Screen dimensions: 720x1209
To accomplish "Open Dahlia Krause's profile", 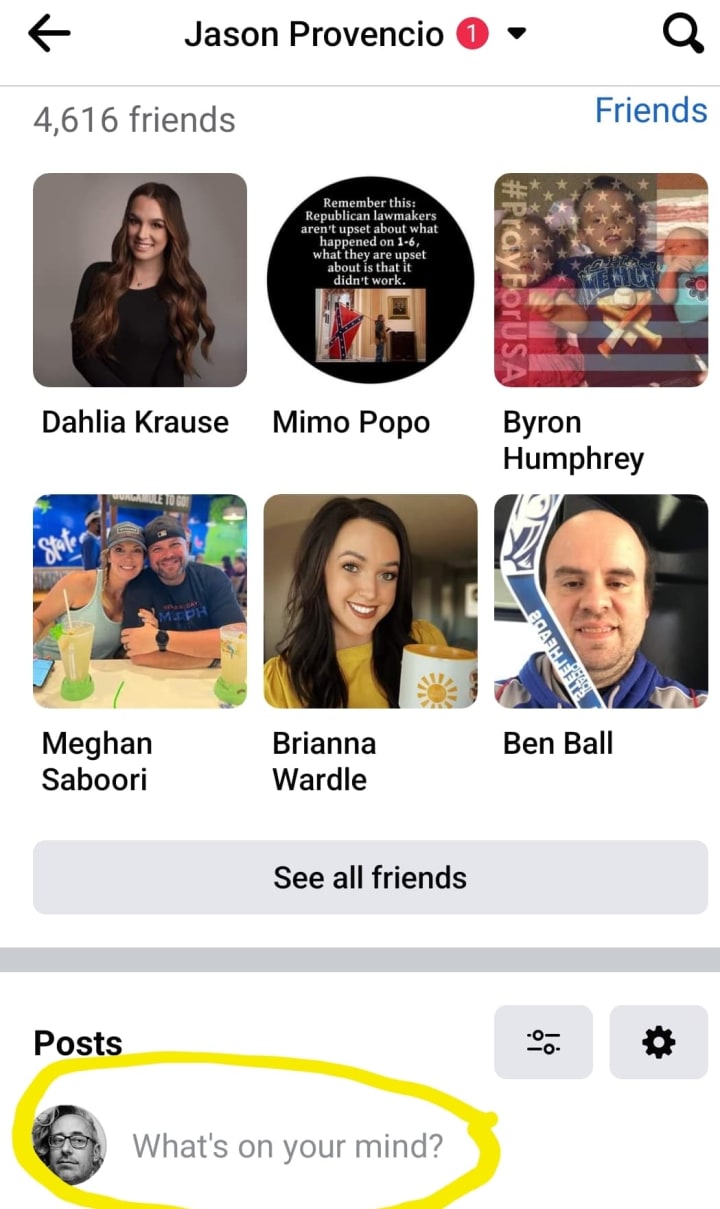I will point(140,280).
